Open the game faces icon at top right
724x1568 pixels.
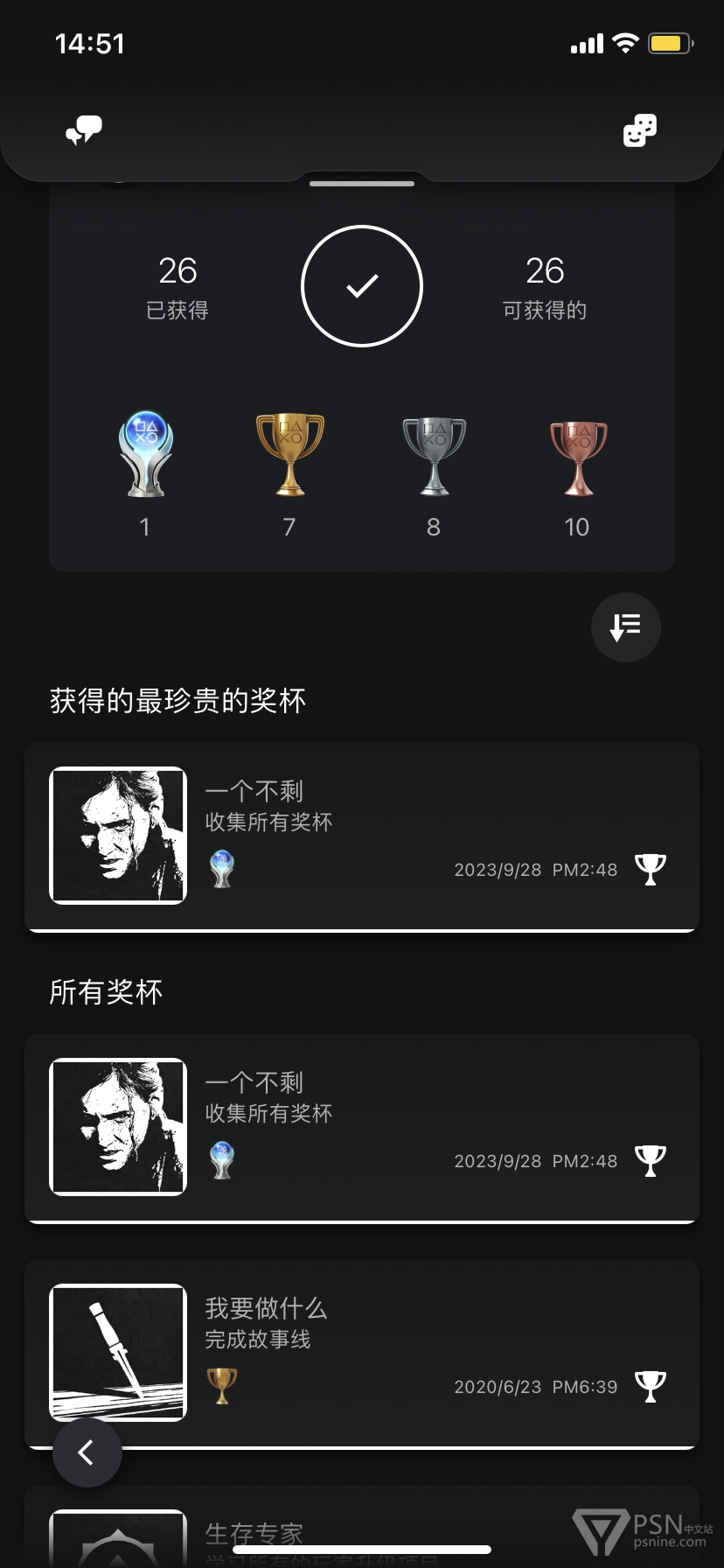coord(639,130)
